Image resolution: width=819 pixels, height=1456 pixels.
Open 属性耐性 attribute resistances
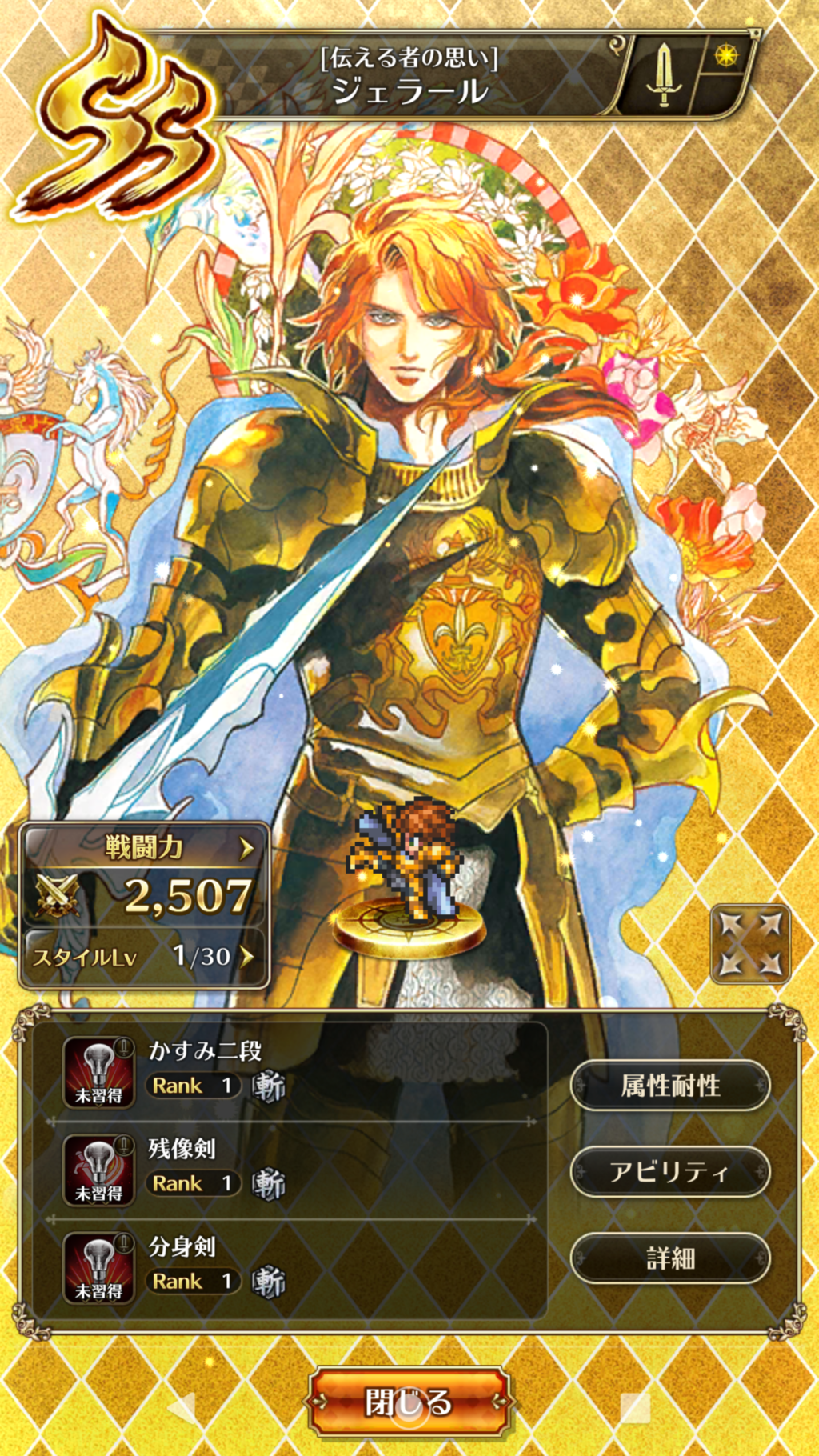click(x=670, y=1086)
